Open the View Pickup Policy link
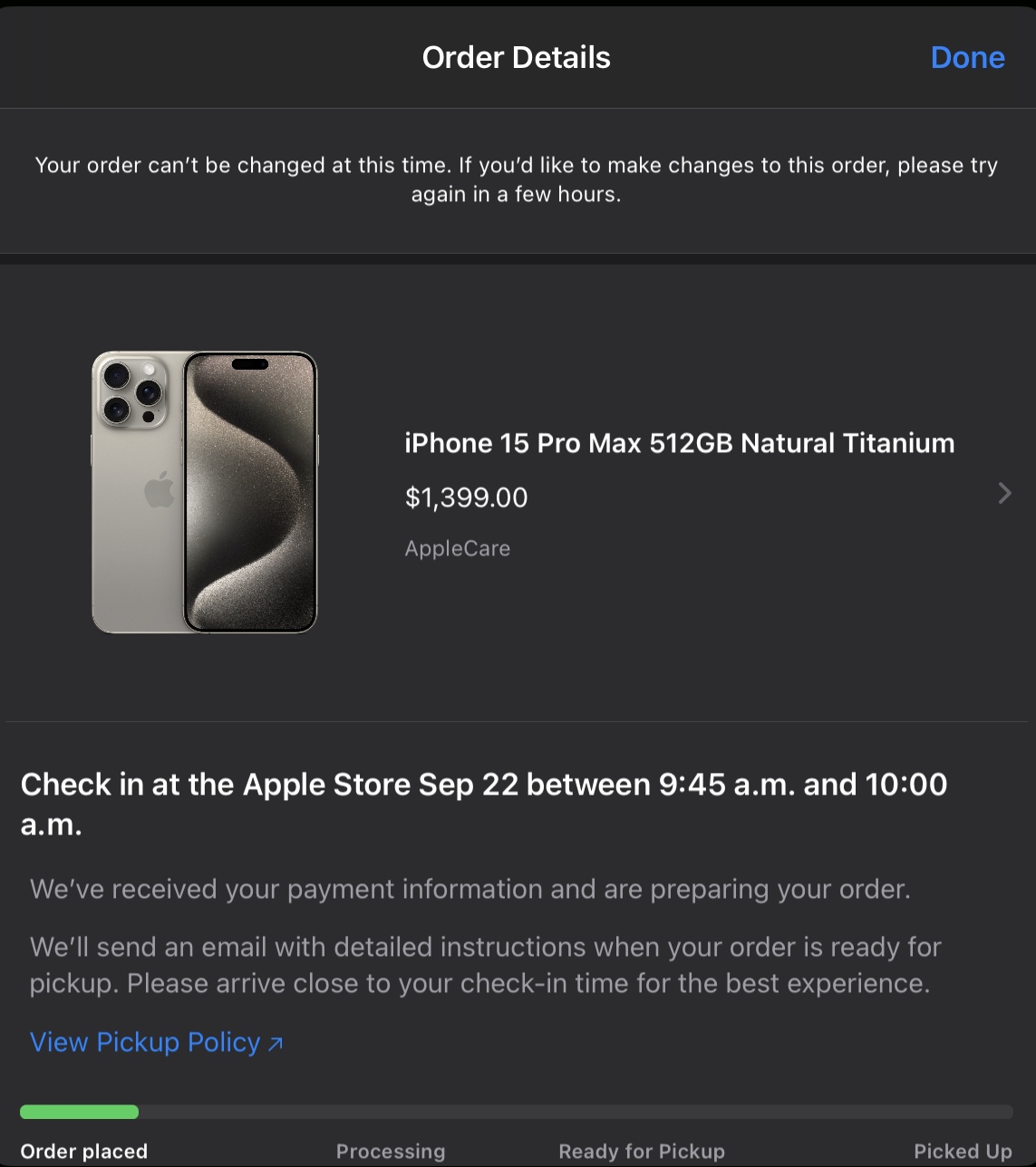The width and height of the screenshot is (1036, 1167). 156,1042
